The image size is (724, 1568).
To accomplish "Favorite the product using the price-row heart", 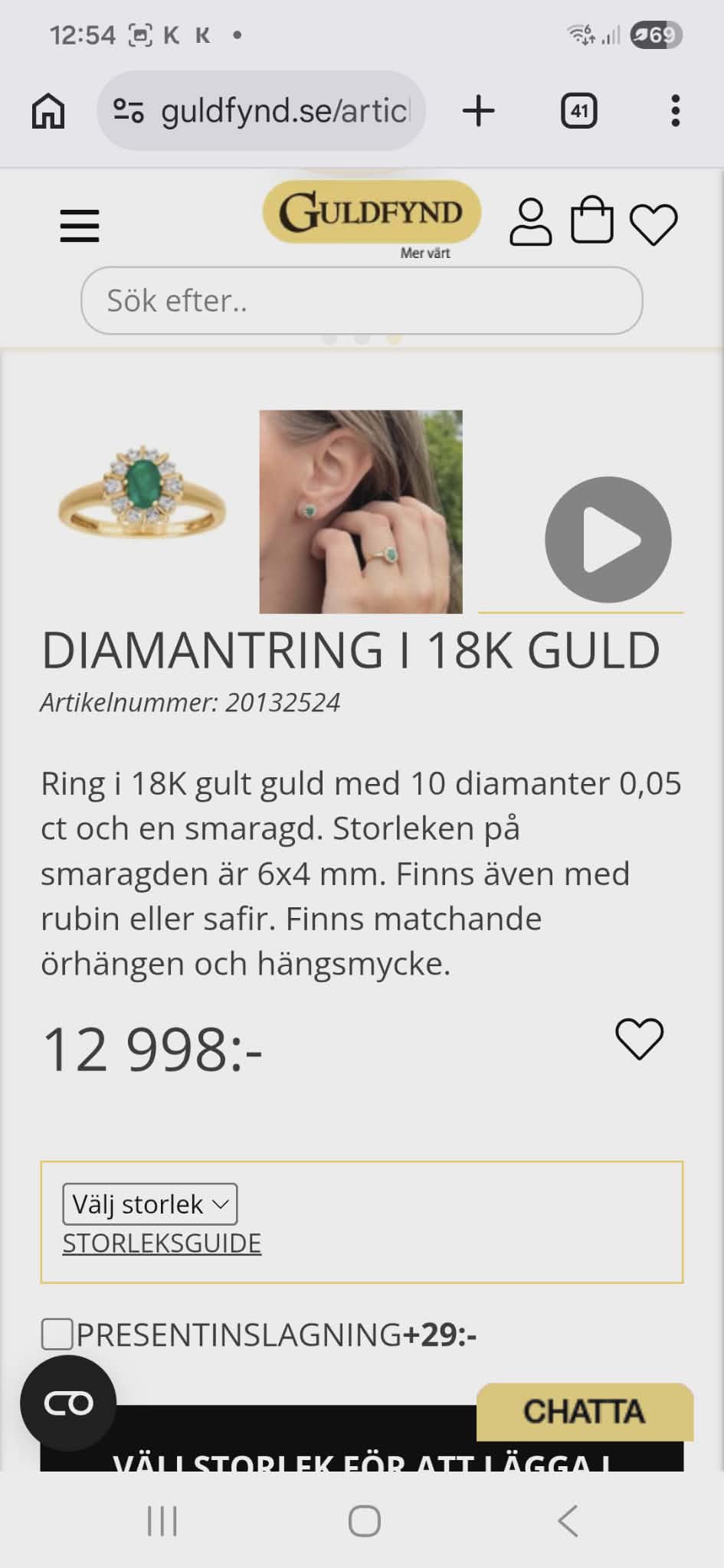I will [x=640, y=1039].
